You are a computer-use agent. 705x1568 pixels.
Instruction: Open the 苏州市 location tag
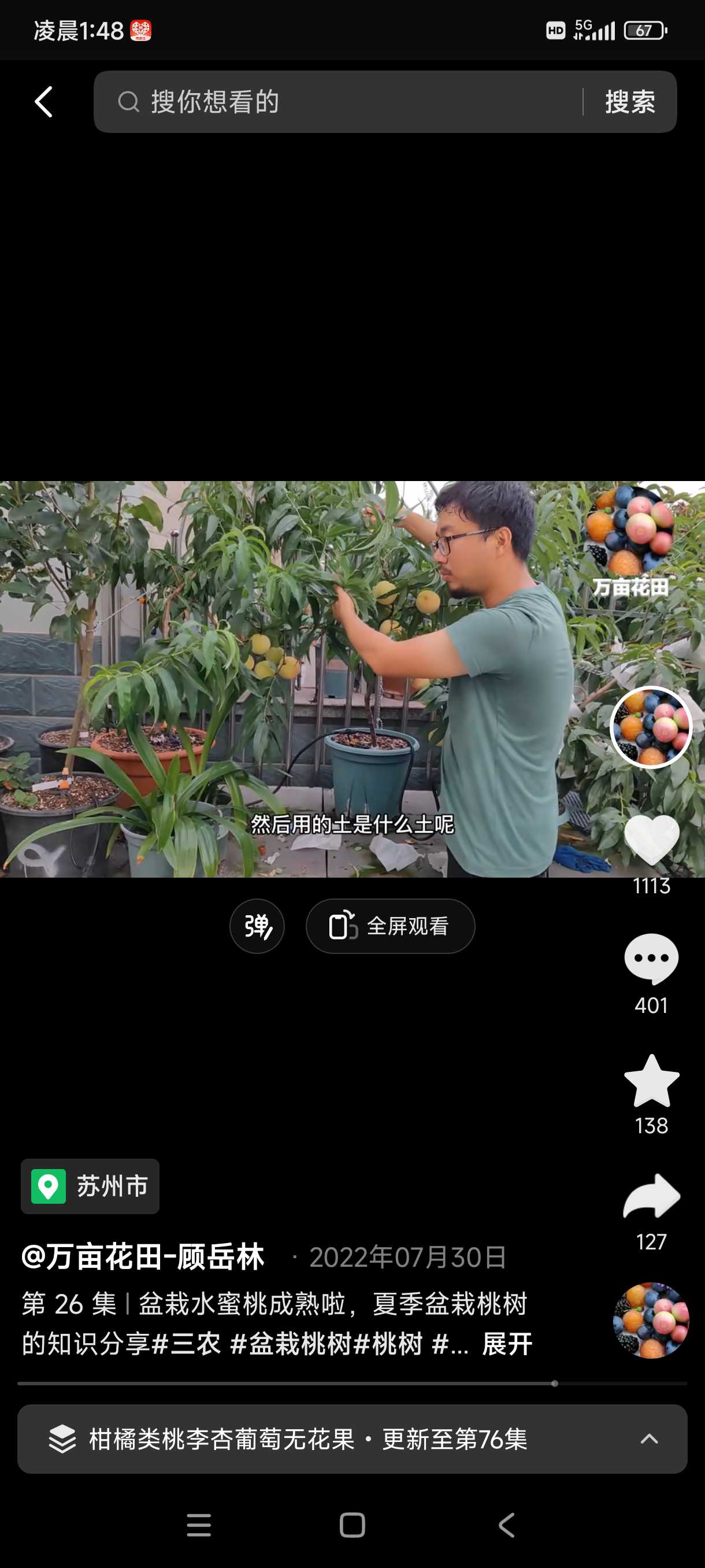pyautogui.click(x=90, y=1186)
